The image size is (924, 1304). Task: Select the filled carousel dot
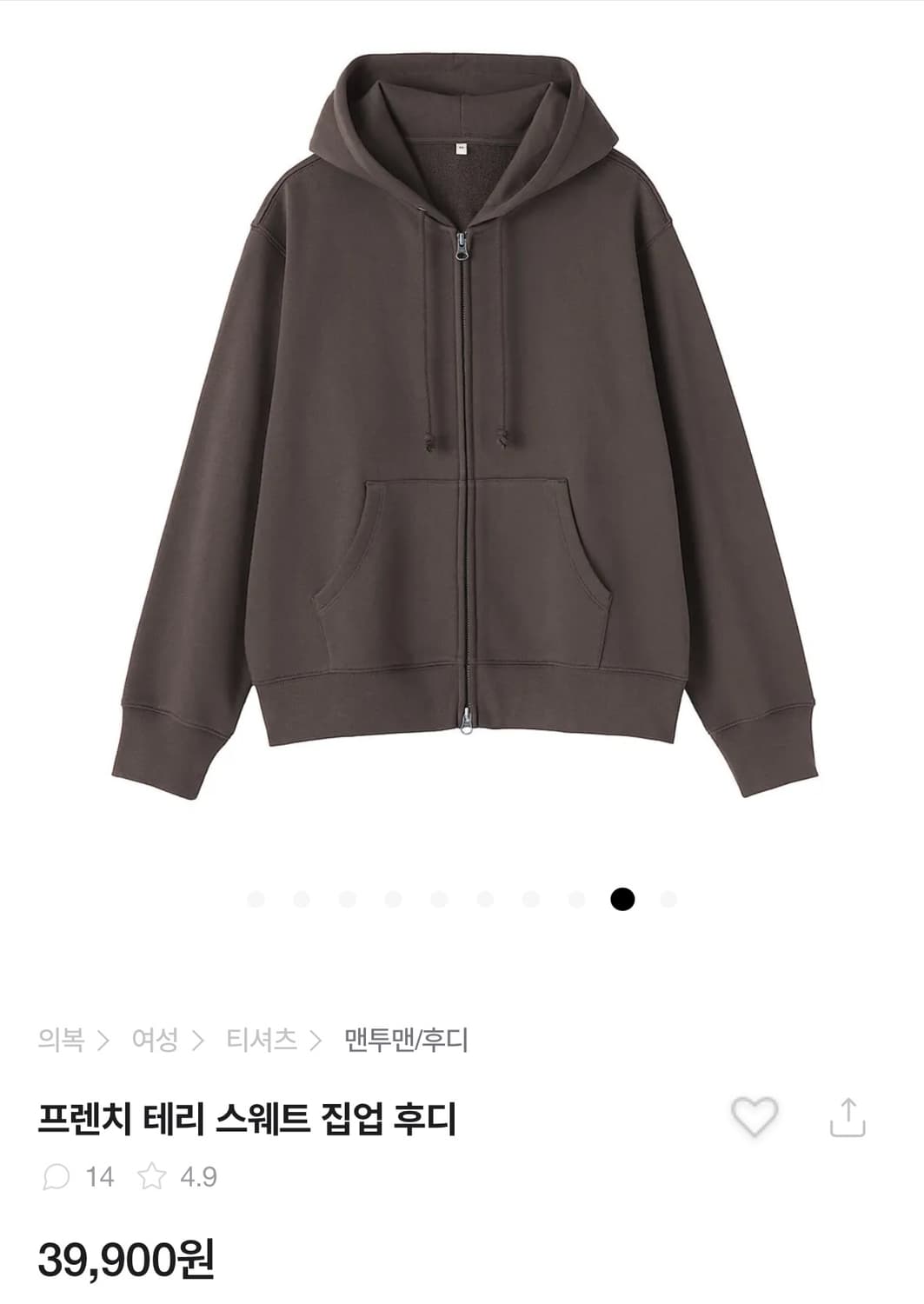click(622, 901)
